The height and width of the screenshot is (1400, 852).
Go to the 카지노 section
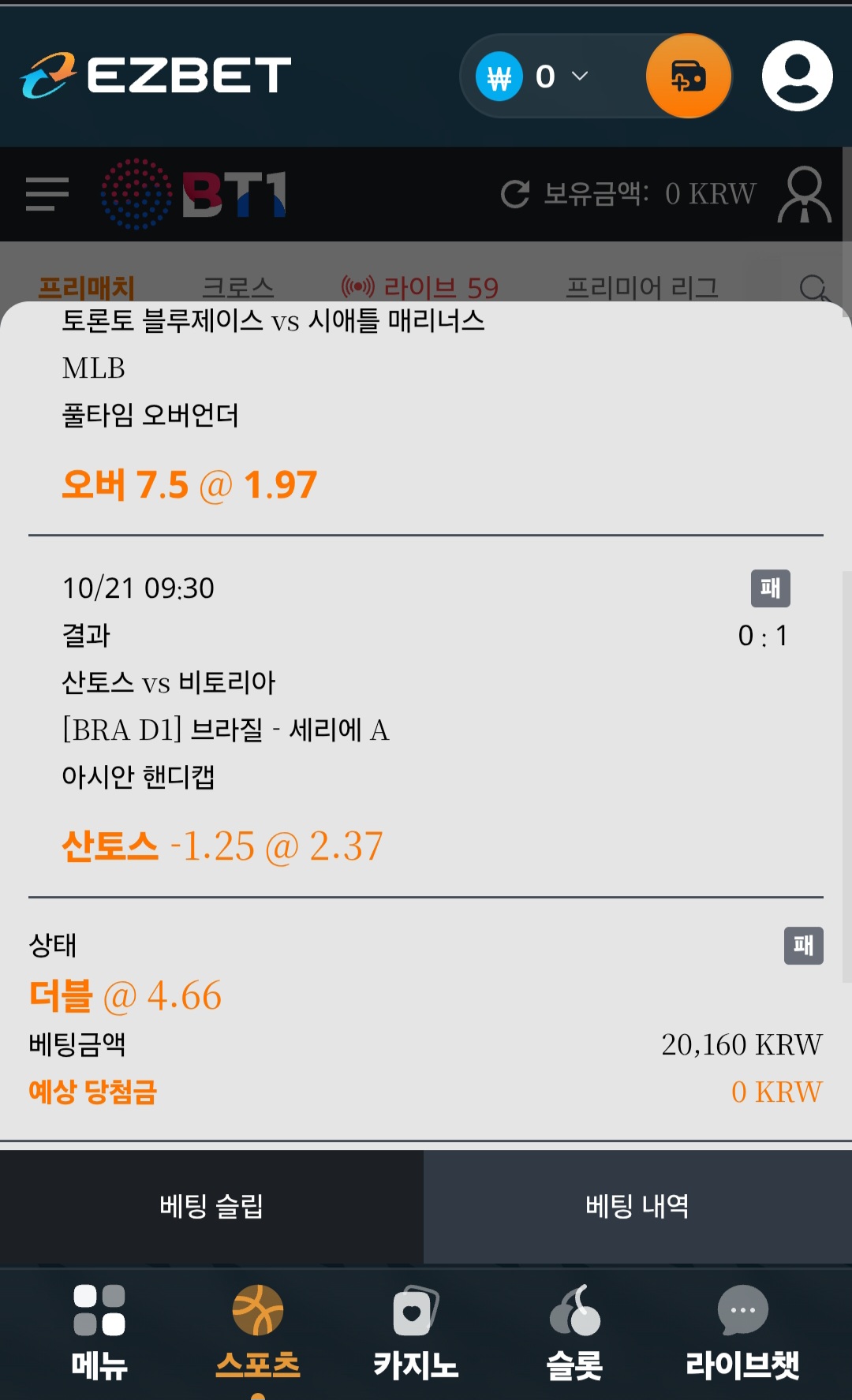pyautogui.click(x=416, y=1333)
